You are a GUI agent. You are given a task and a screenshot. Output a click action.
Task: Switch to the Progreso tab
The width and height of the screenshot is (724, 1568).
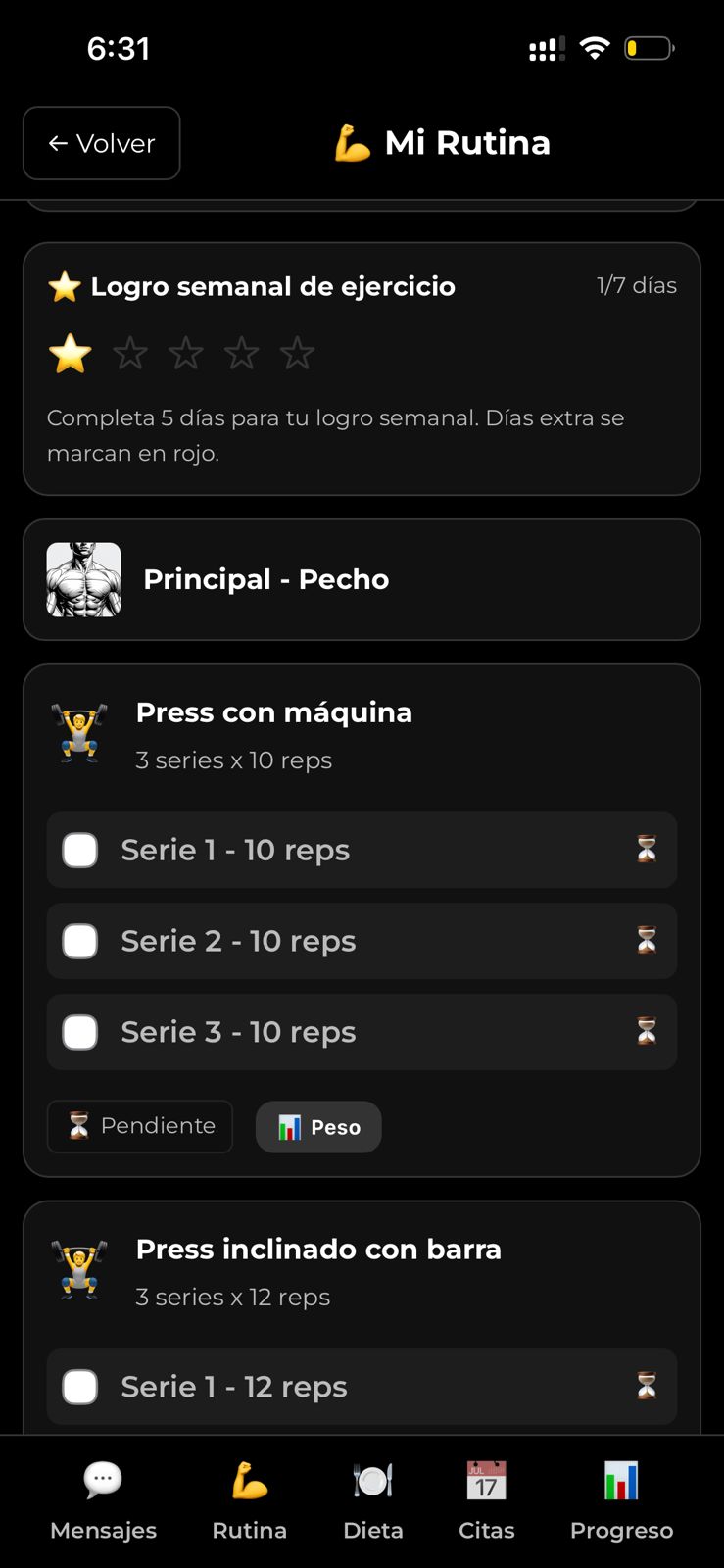click(x=622, y=1499)
